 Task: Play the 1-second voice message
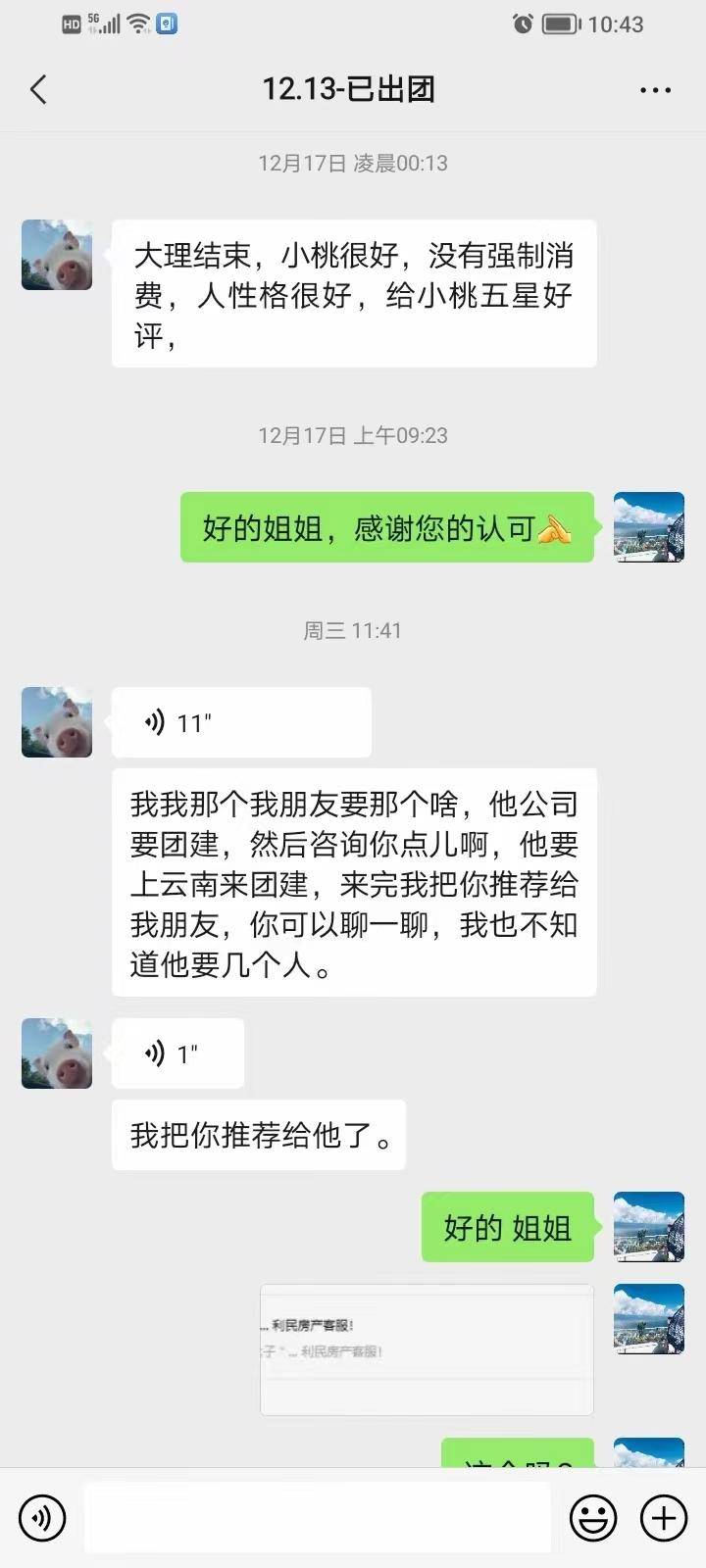click(x=177, y=1053)
